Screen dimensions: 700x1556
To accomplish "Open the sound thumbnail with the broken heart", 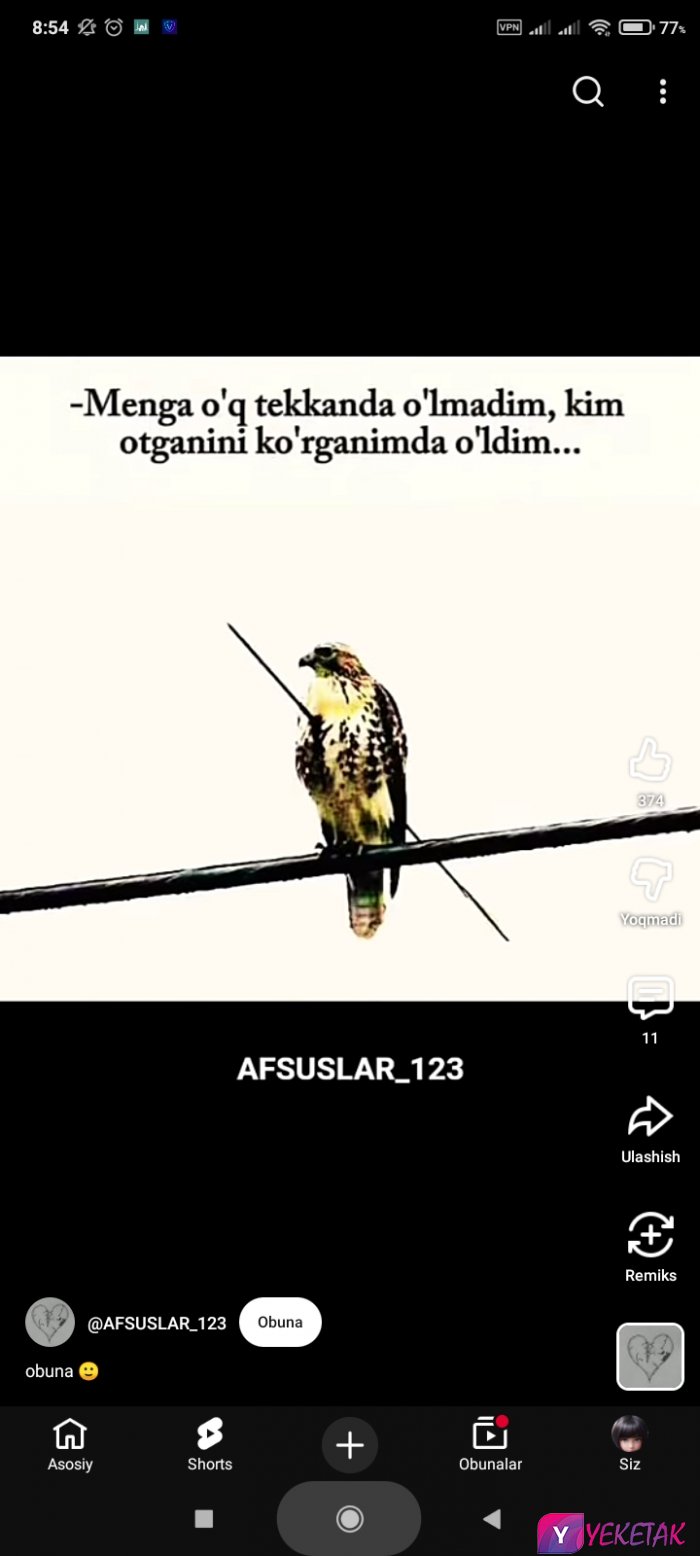I will click(x=650, y=1356).
